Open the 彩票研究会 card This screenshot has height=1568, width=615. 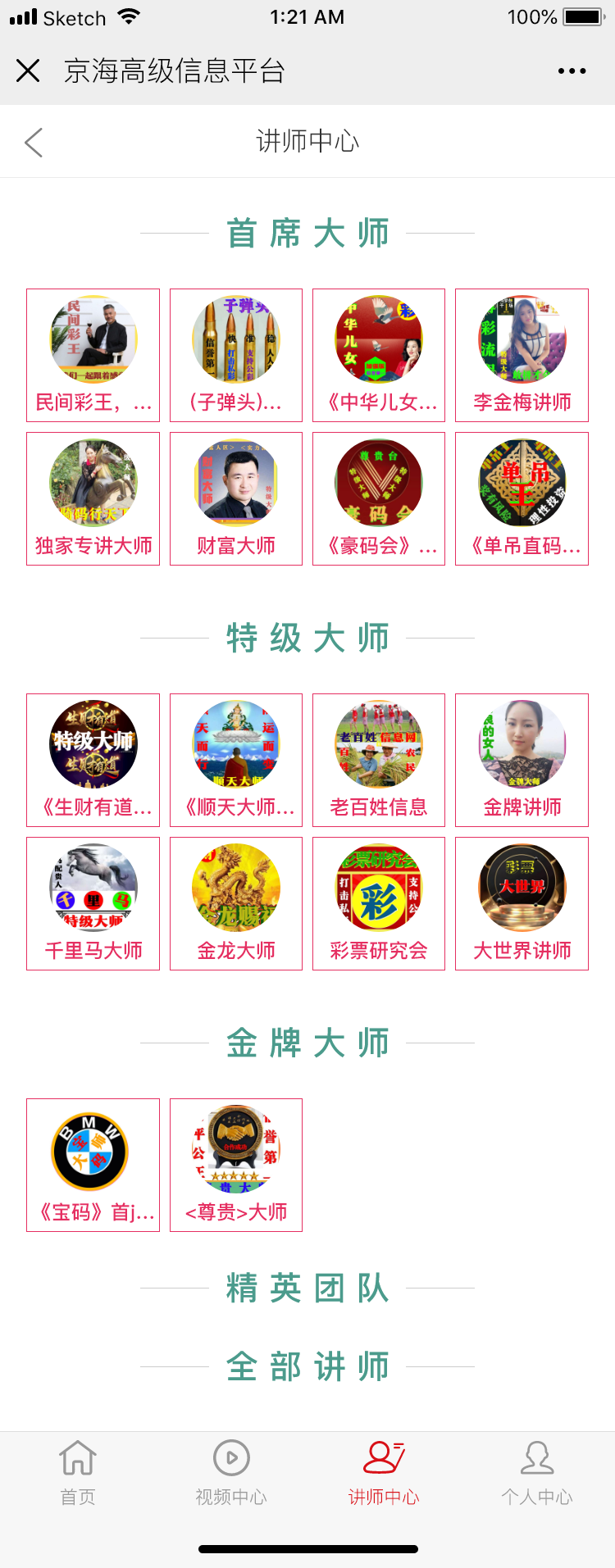pyautogui.click(x=379, y=903)
